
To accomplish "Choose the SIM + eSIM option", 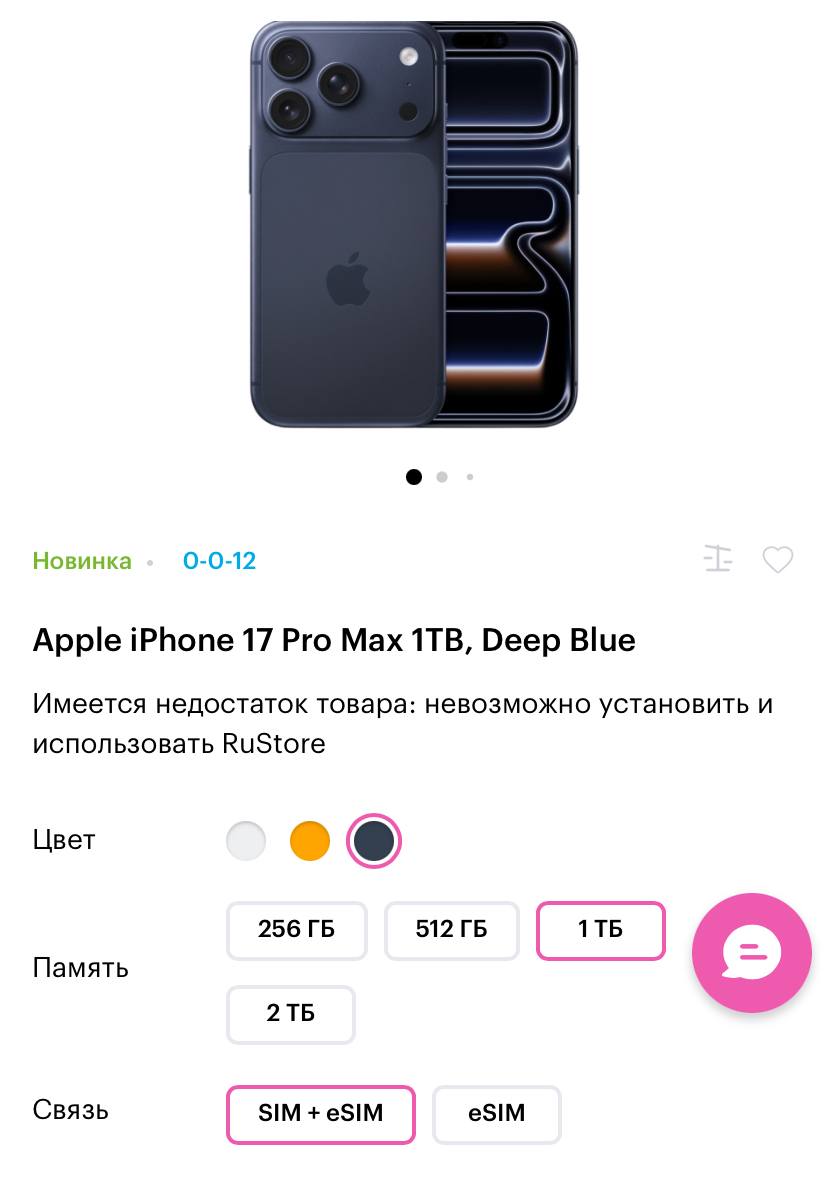I will tap(320, 1114).
